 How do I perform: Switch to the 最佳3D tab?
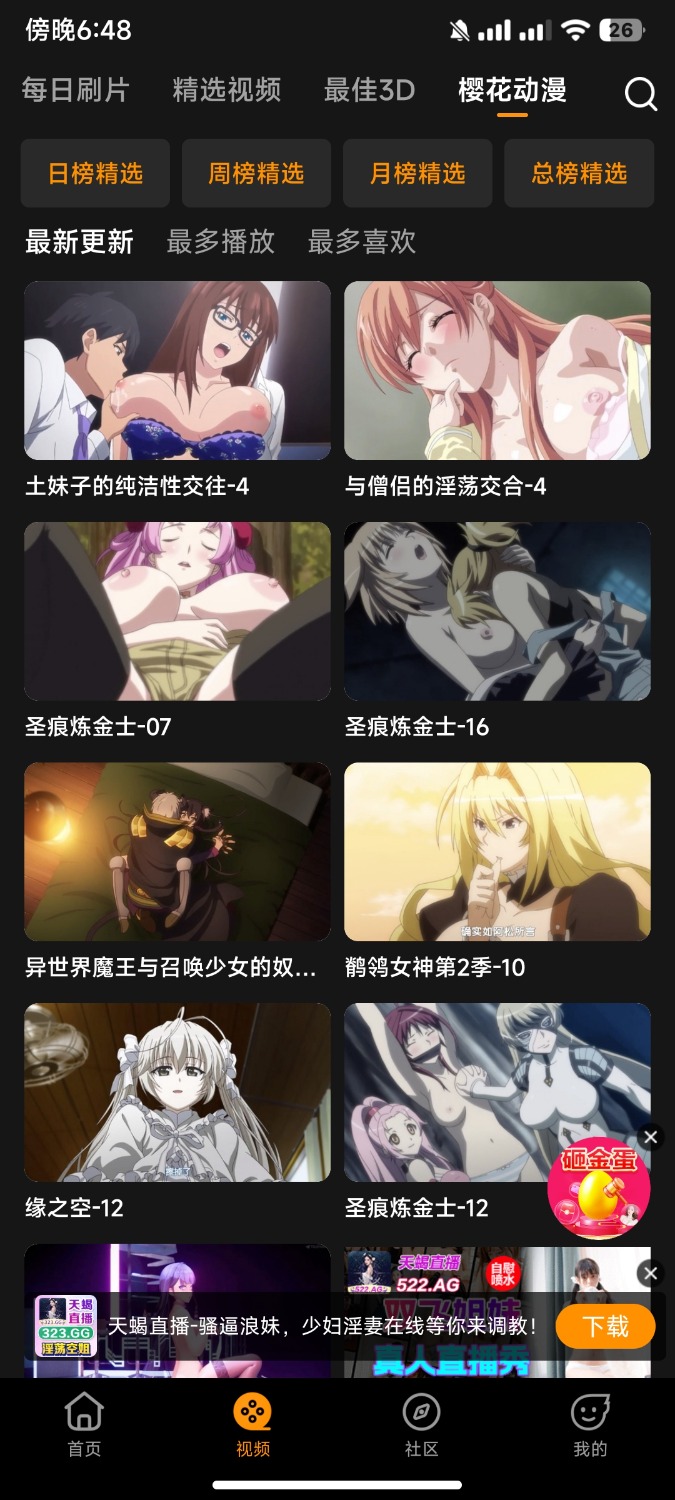(x=369, y=90)
